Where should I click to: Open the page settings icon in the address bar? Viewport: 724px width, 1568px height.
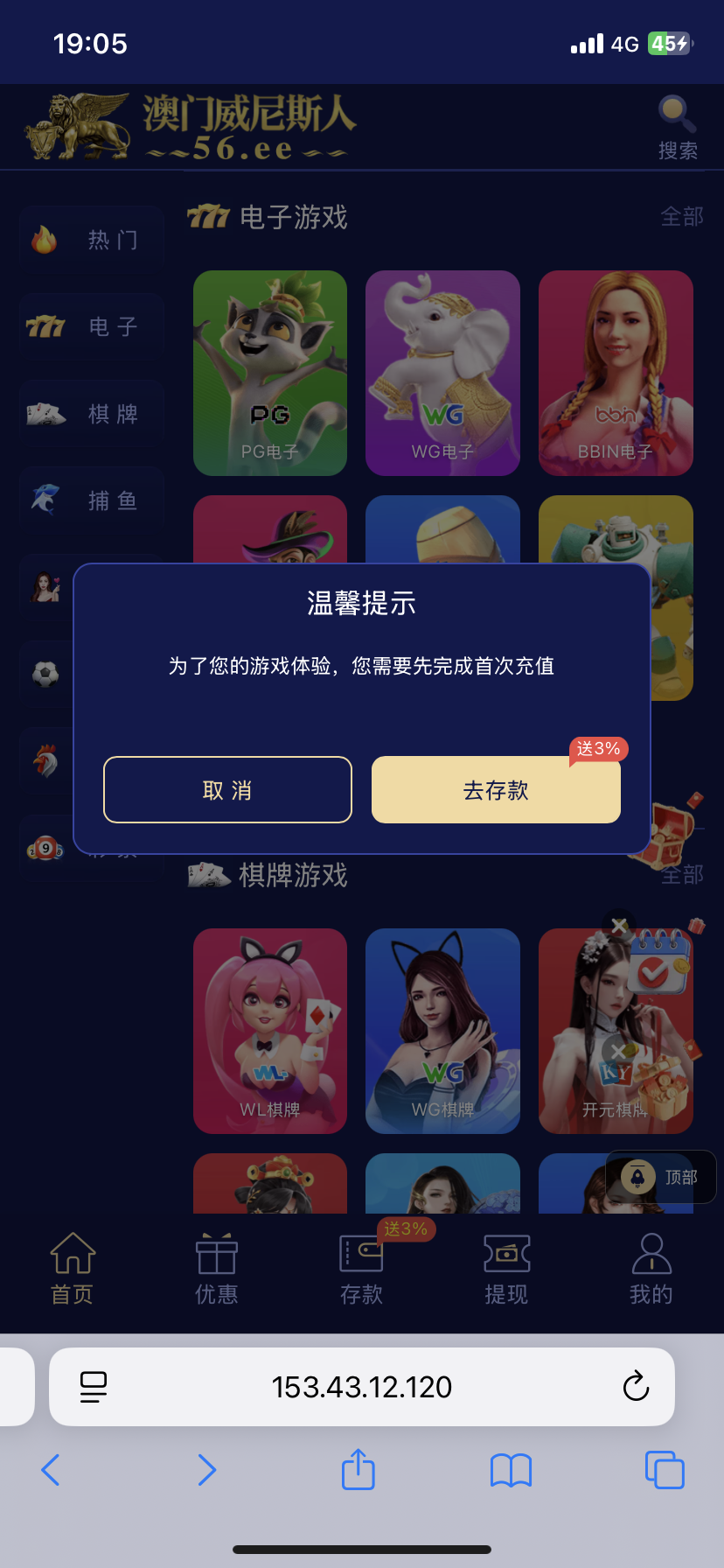tap(94, 1387)
